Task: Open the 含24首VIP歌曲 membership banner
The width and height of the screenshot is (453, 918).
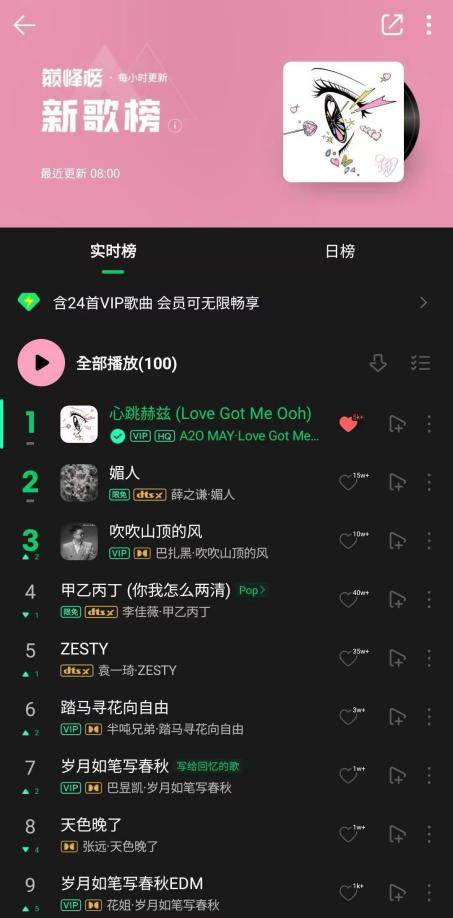Action: click(x=226, y=303)
